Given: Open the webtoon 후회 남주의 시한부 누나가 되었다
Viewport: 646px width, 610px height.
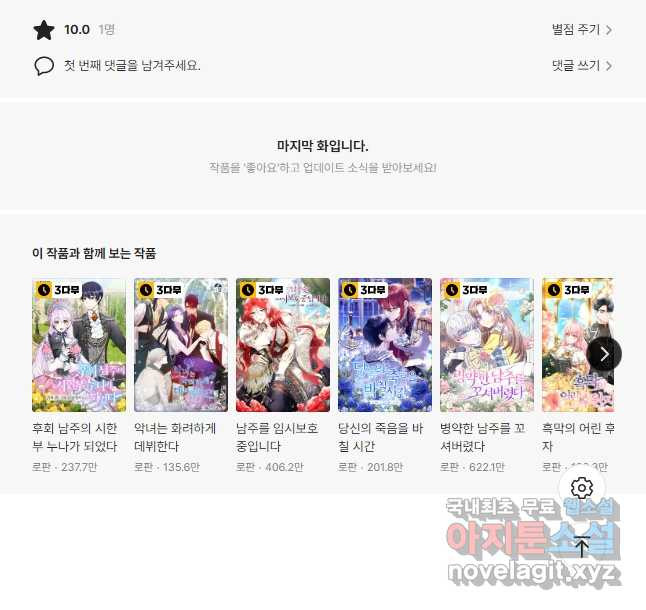Looking at the screenshot, I should pos(79,345).
